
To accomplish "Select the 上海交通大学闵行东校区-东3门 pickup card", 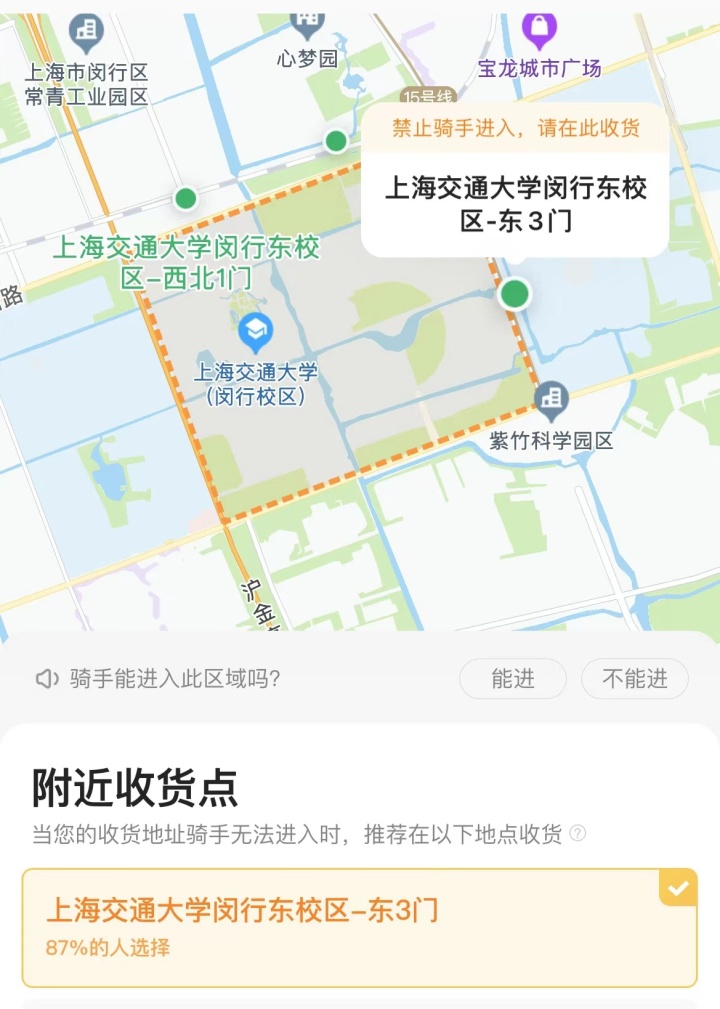I will pyautogui.click(x=359, y=927).
